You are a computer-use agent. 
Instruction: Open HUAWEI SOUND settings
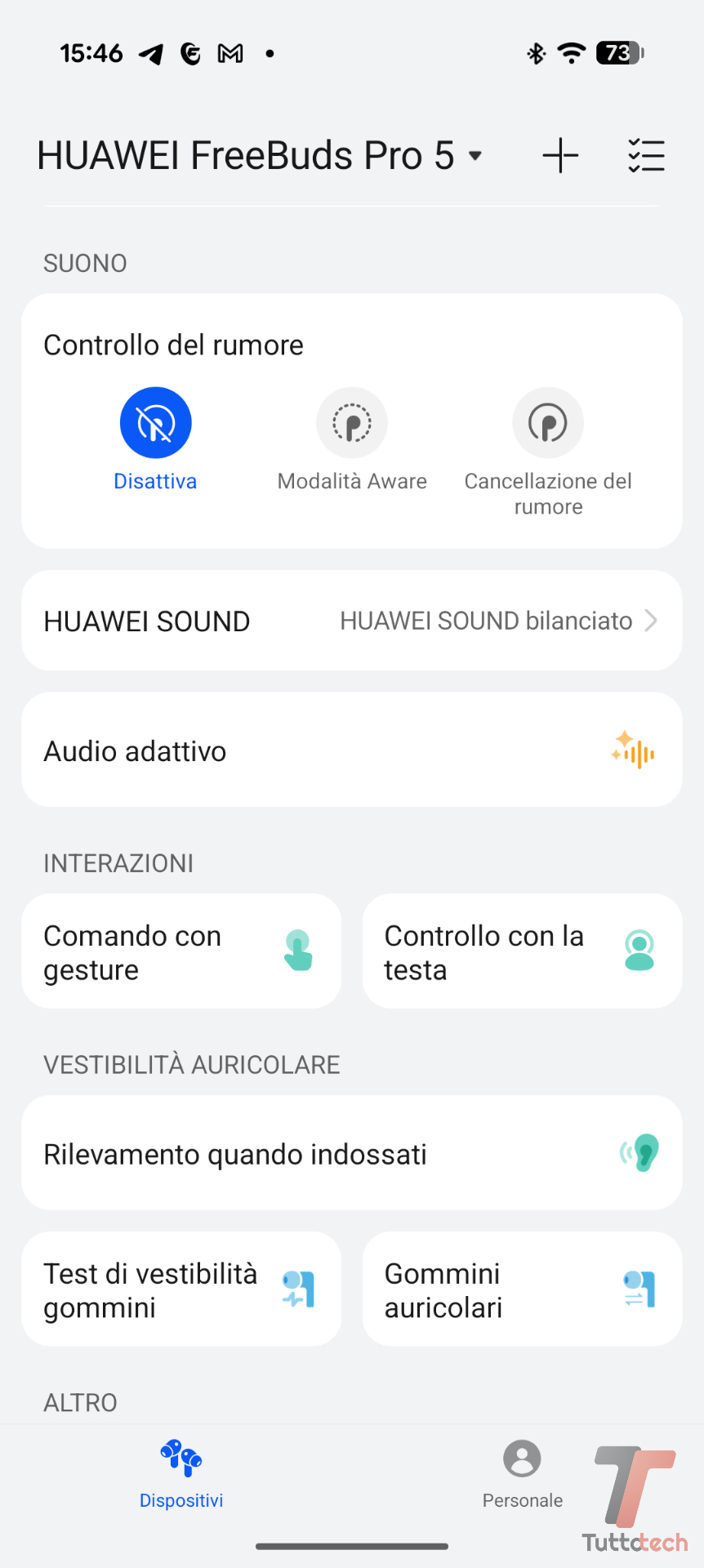click(352, 621)
